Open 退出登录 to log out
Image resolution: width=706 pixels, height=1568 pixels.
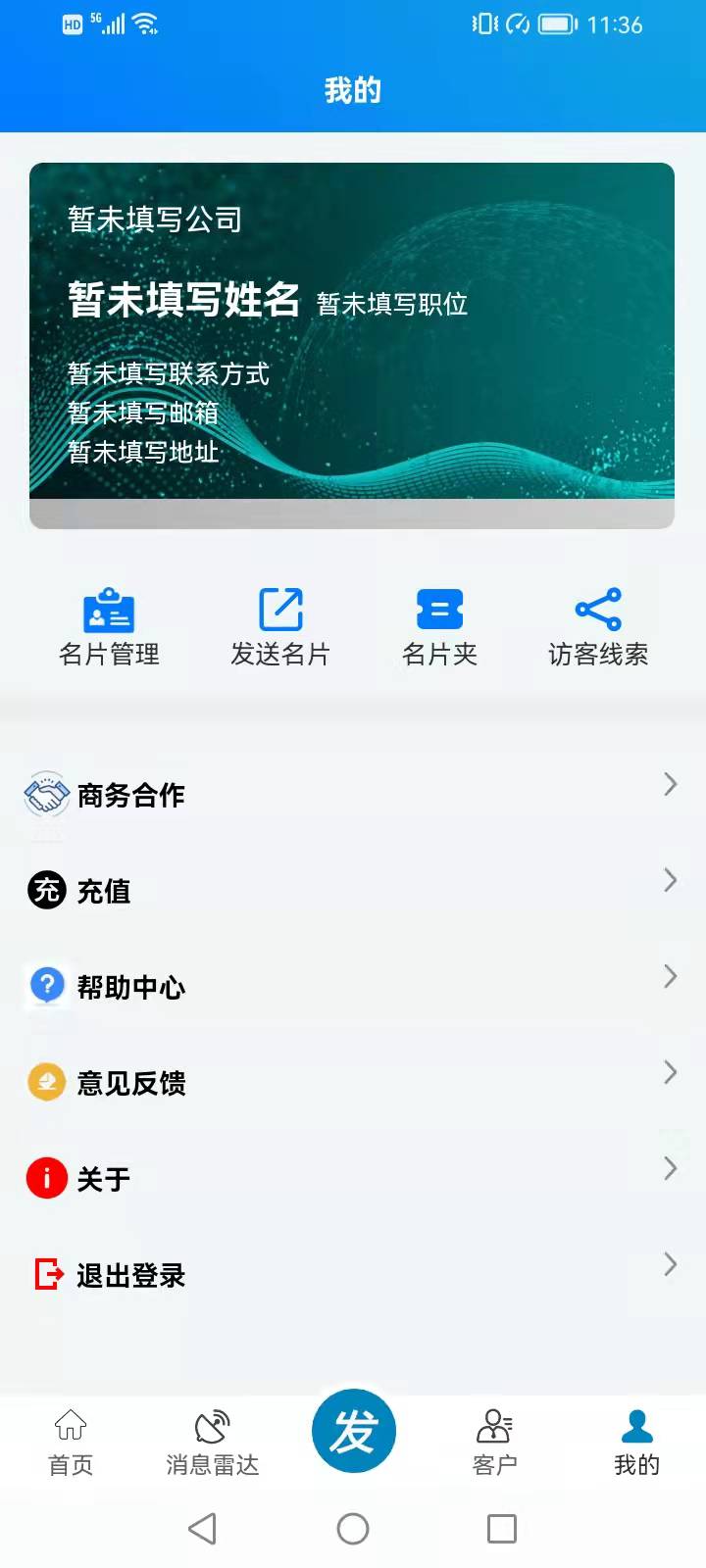[130, 1274]
